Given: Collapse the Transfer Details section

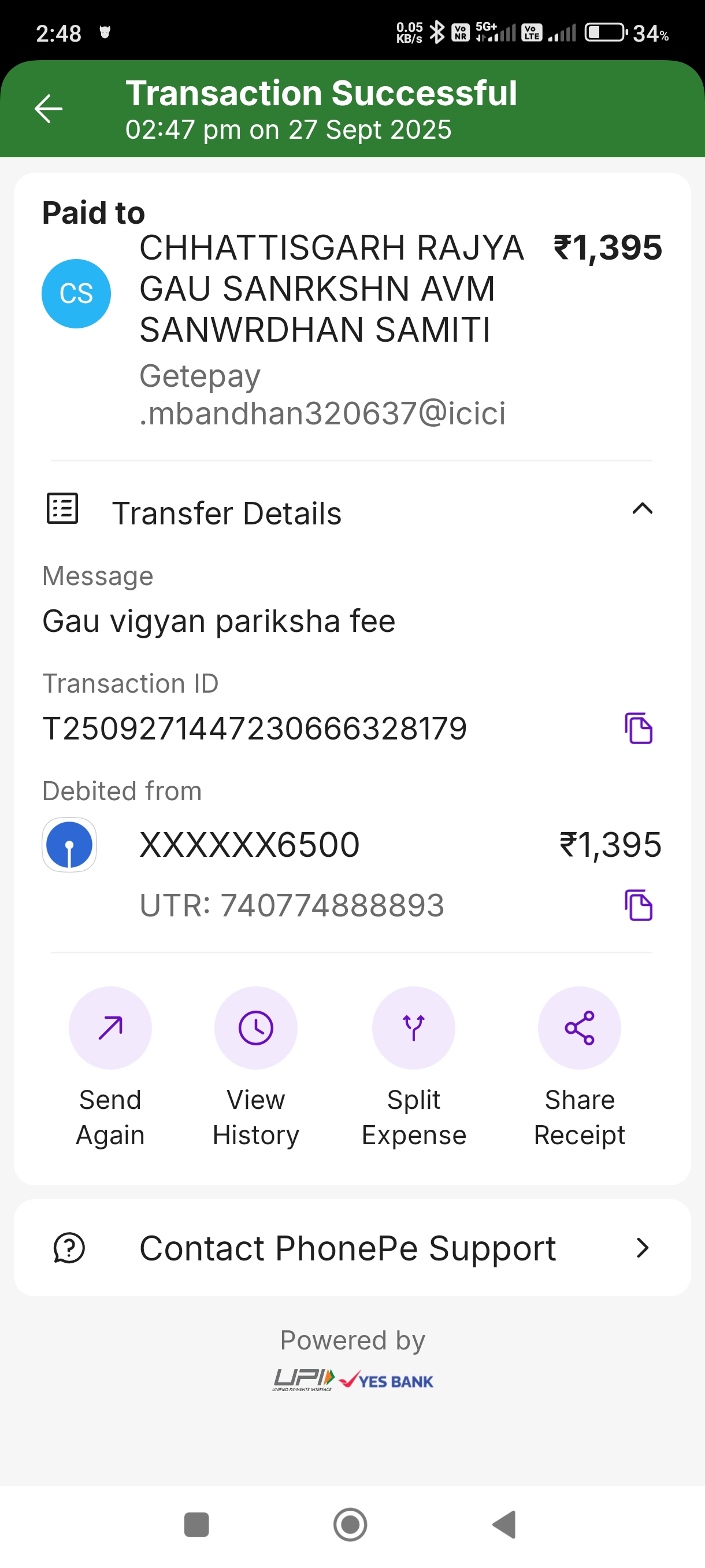Looking at the screenshot, I should (642, 509).
